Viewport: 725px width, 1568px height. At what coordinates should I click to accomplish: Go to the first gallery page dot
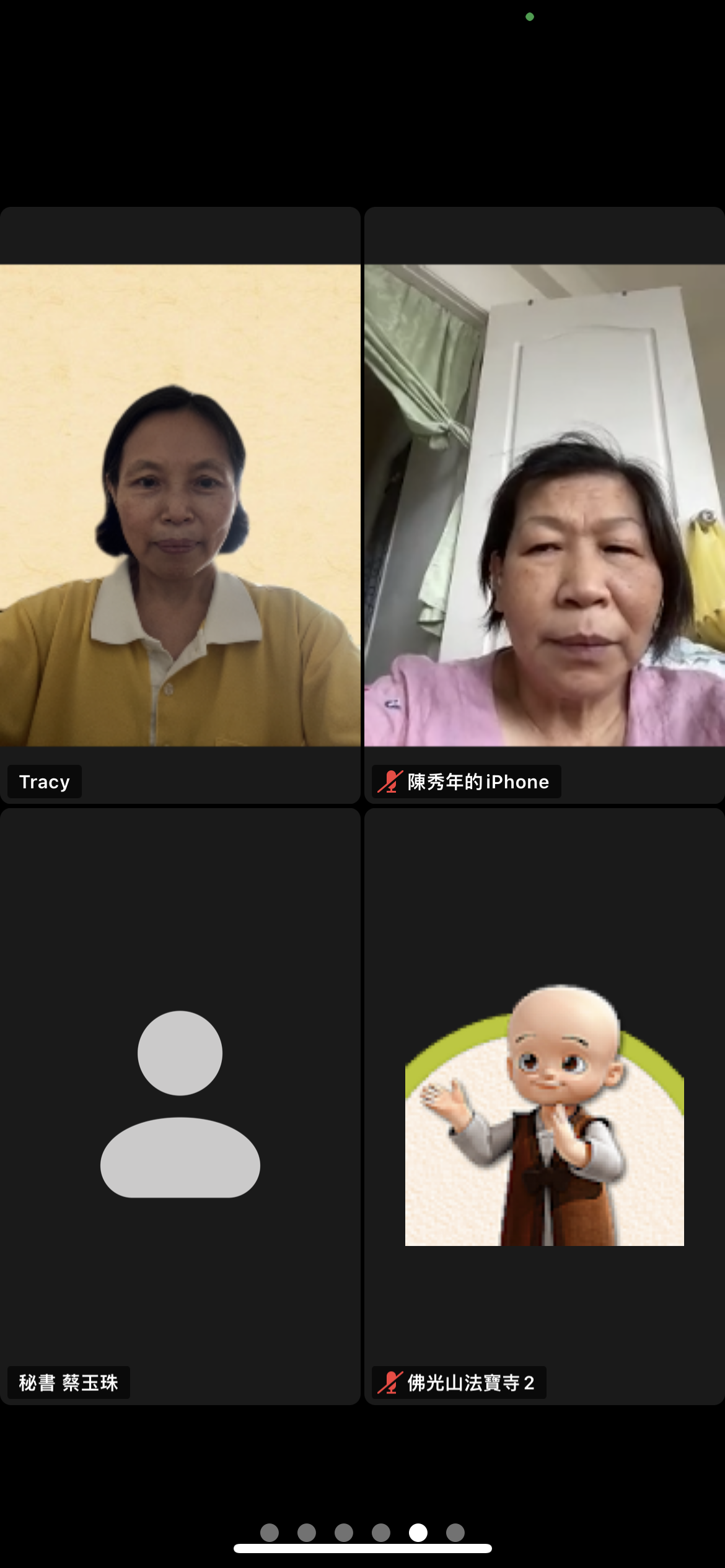[270, 1533]
